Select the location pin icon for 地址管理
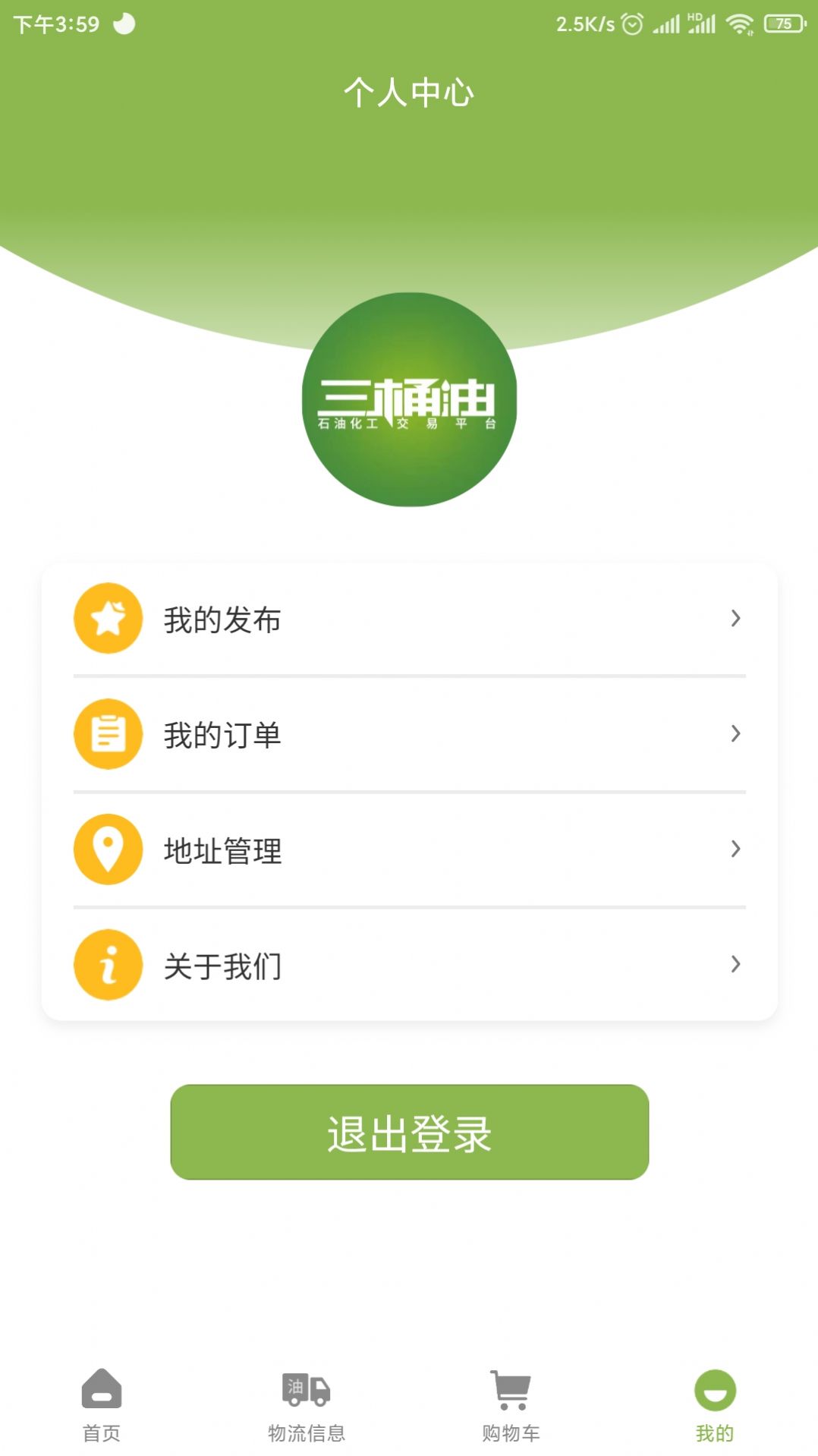The image size is (818, 1456). (x=107, y=849)
